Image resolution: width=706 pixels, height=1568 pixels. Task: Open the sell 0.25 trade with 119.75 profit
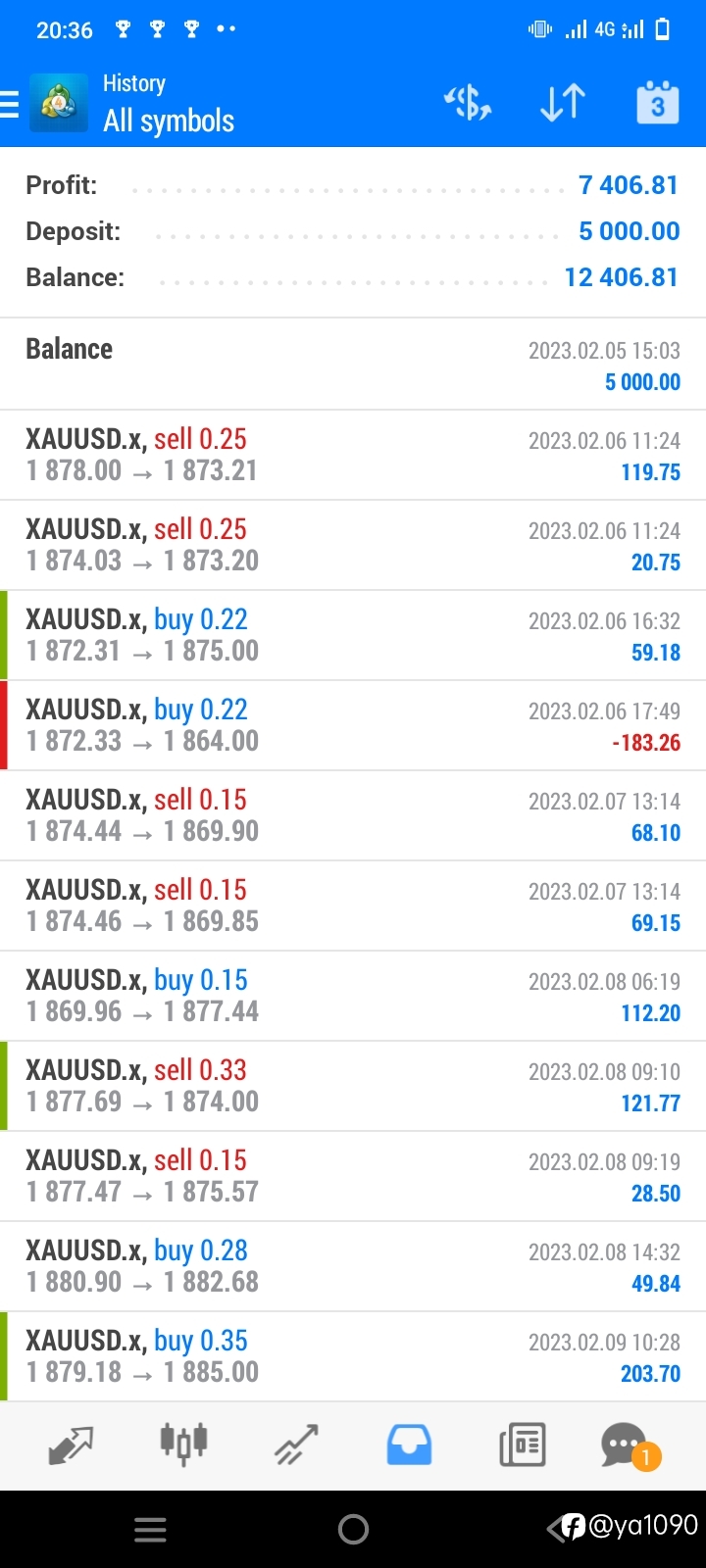[353, 455]
